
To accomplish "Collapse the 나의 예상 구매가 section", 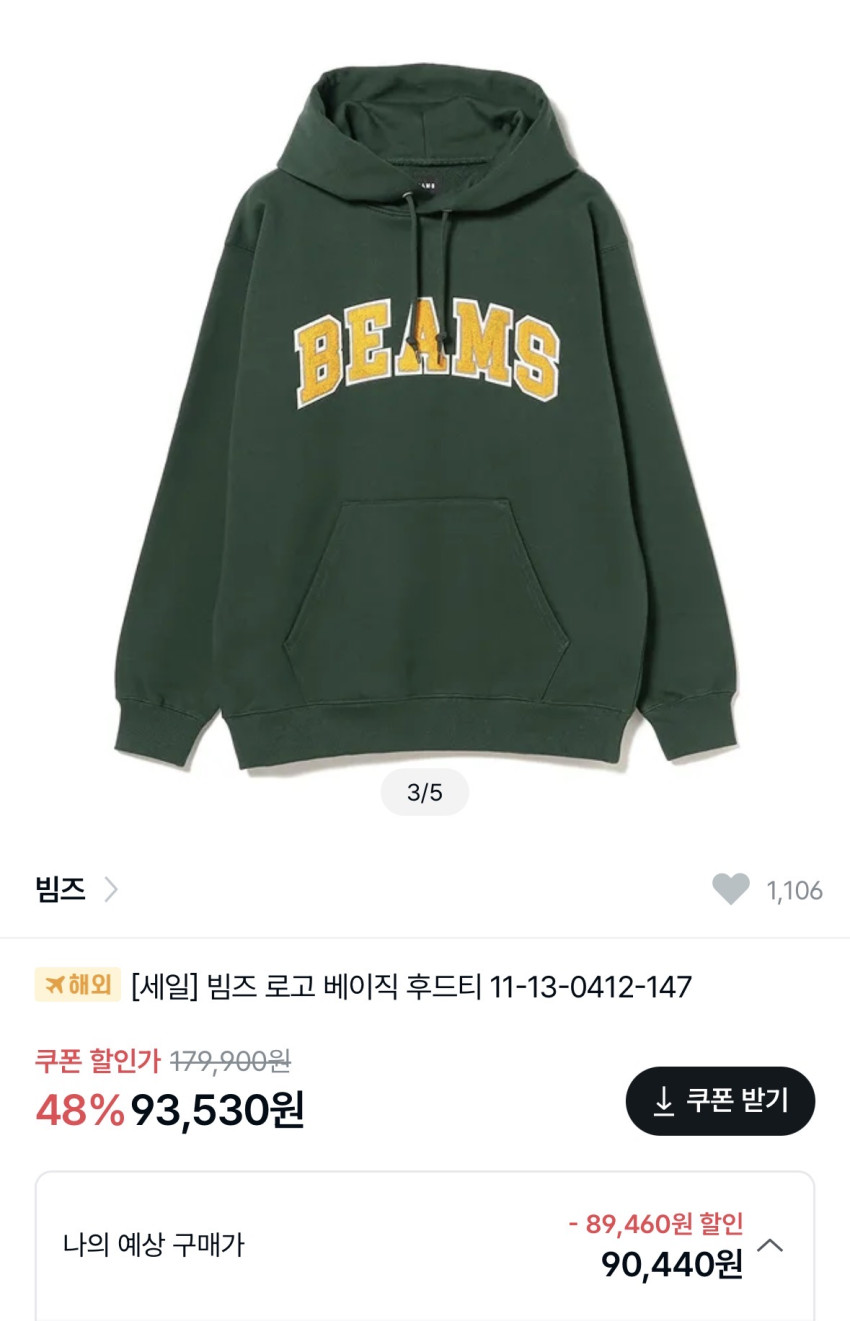I will (771, 1246).
